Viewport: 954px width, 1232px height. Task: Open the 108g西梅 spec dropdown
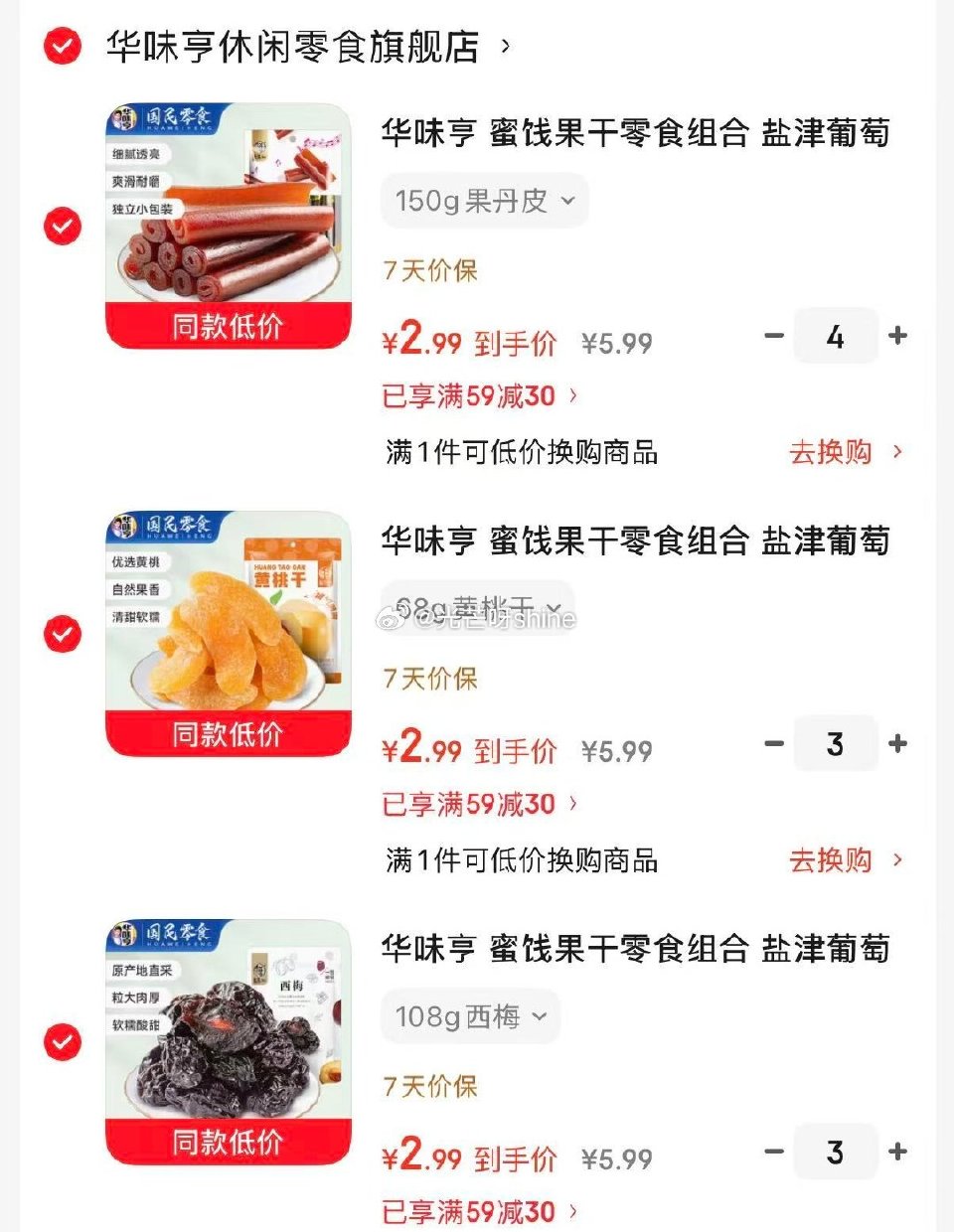[468, 1015]
